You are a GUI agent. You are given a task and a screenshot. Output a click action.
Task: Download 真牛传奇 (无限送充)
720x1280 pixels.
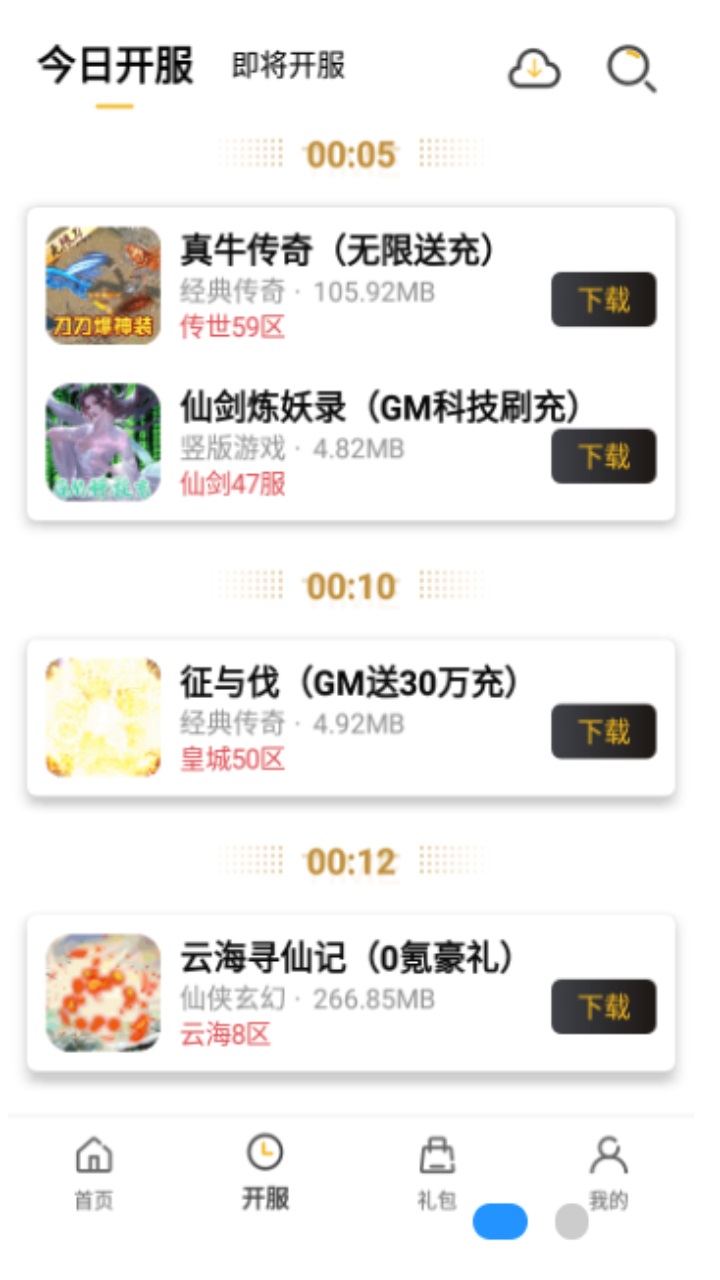tap(605, 298)
